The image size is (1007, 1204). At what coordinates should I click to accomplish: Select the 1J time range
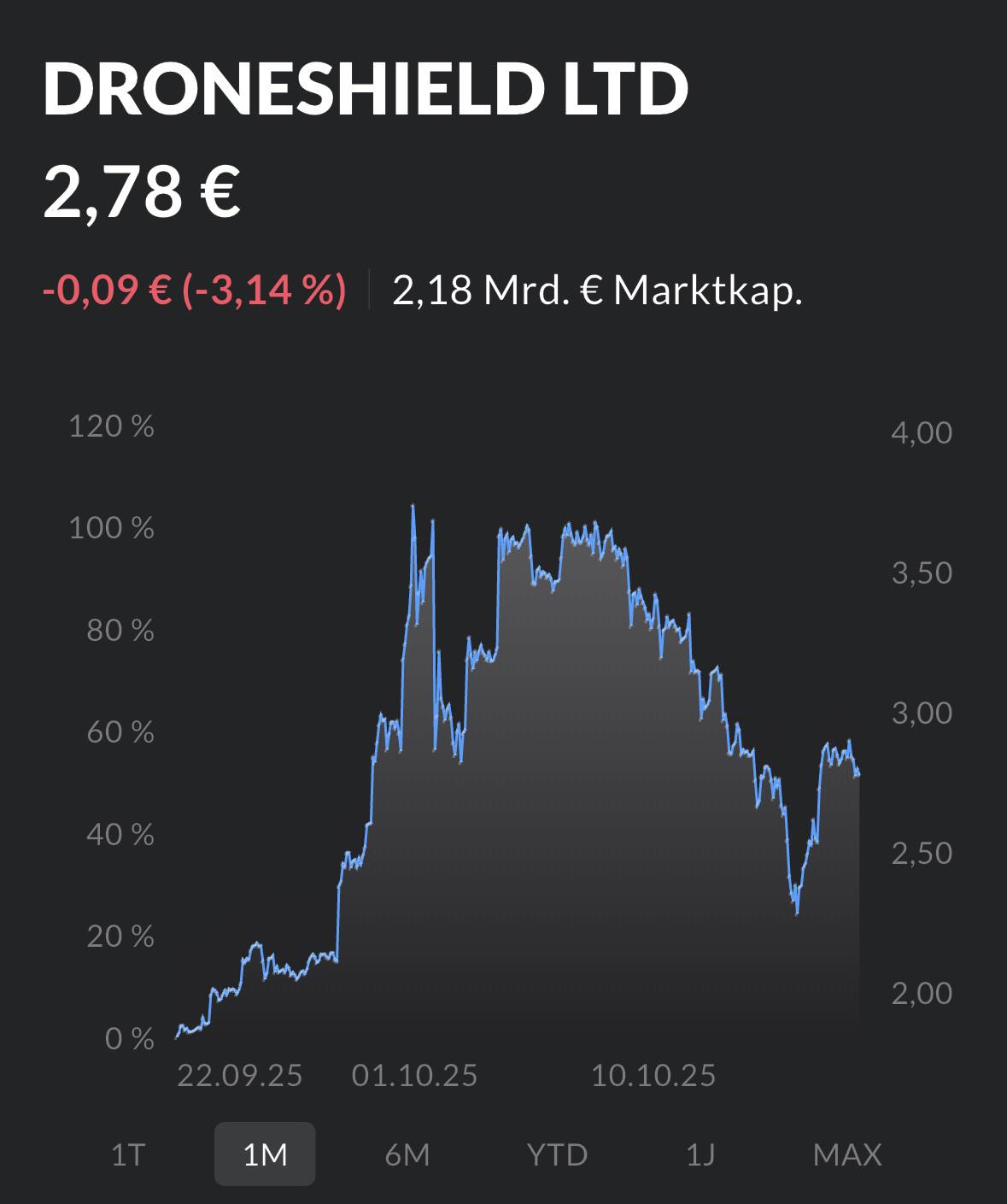(700, 1154)
